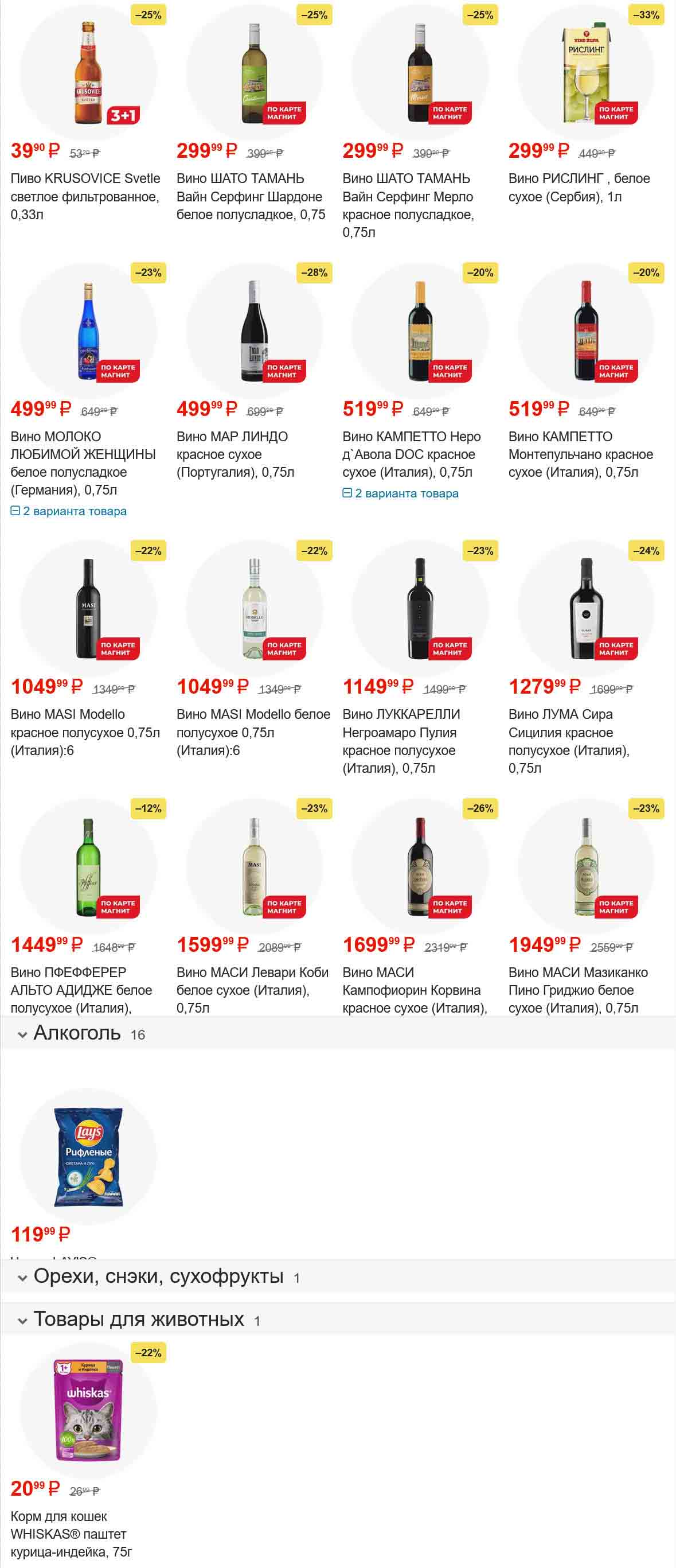Open the РИСЛИНГ white wine 1л card
The width and height of the screenshot is (676, 1568).
tap(579, 187)
